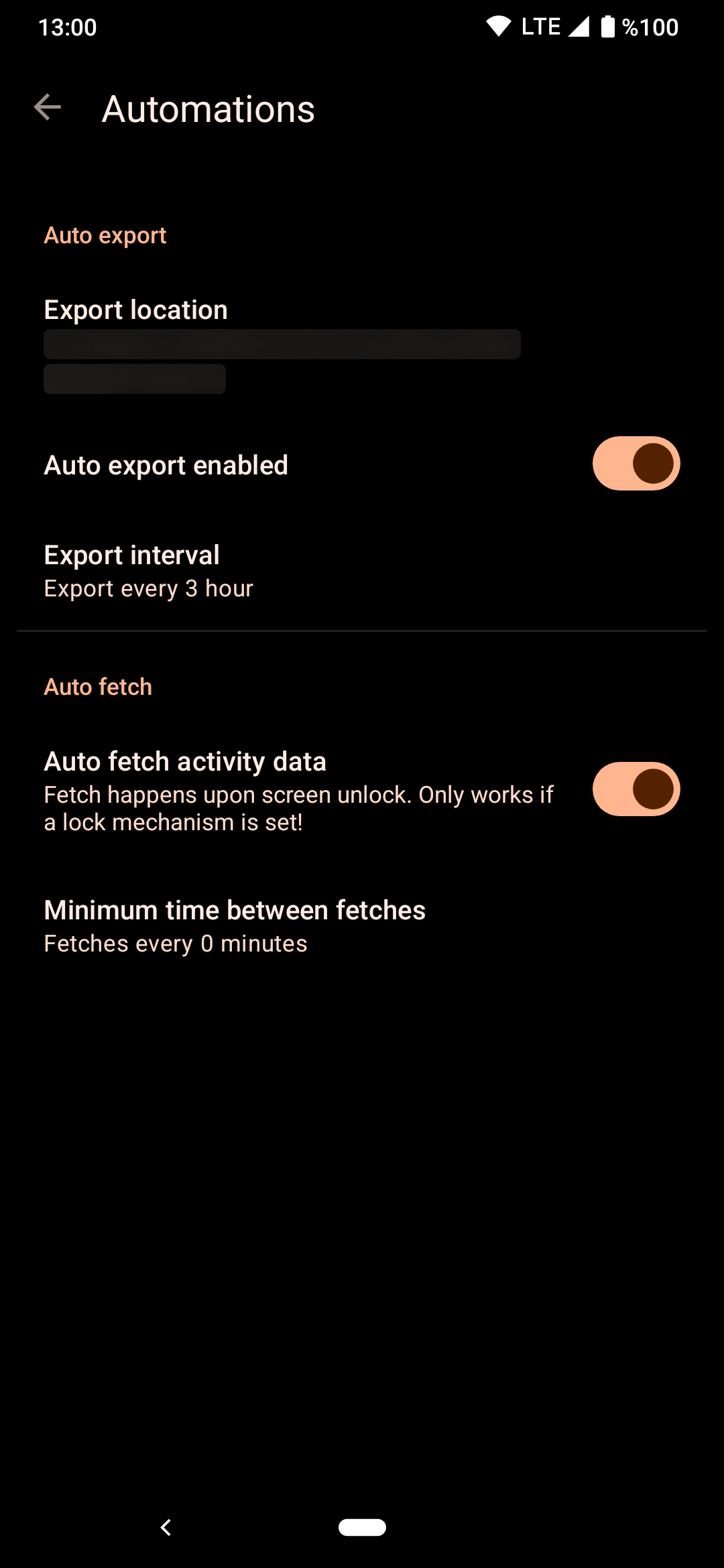Disable Auto fetch activity data
Screen dimensions: 724x1568
636,789
